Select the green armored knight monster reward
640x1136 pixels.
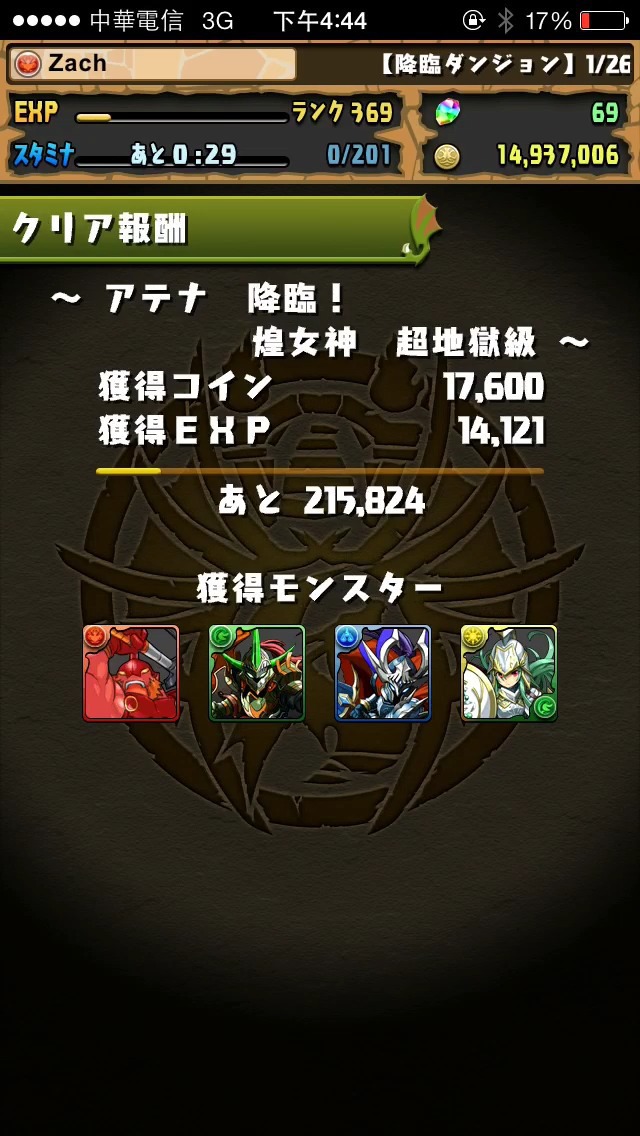(257, 673)
